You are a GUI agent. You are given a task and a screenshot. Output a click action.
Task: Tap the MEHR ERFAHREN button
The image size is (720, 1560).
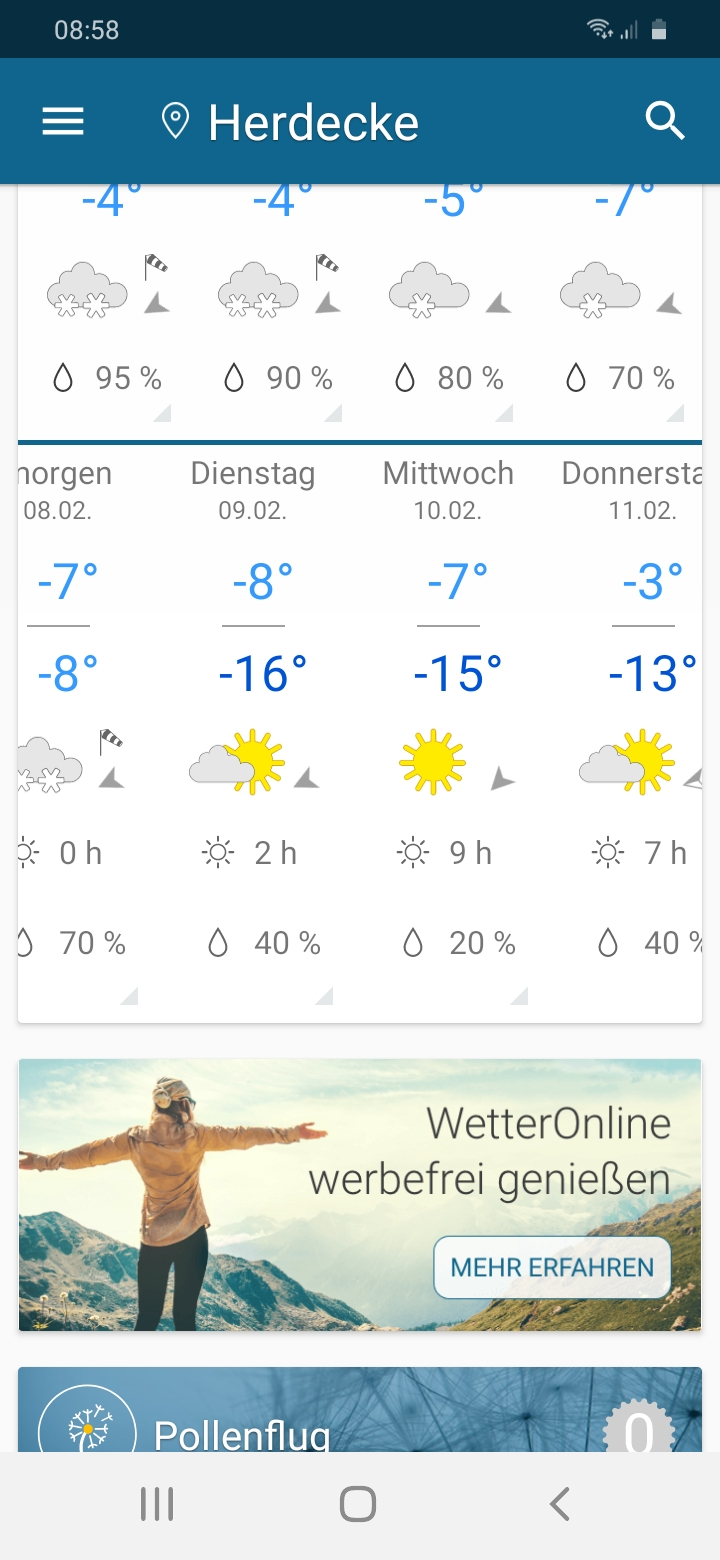(x=551, y=1267)
